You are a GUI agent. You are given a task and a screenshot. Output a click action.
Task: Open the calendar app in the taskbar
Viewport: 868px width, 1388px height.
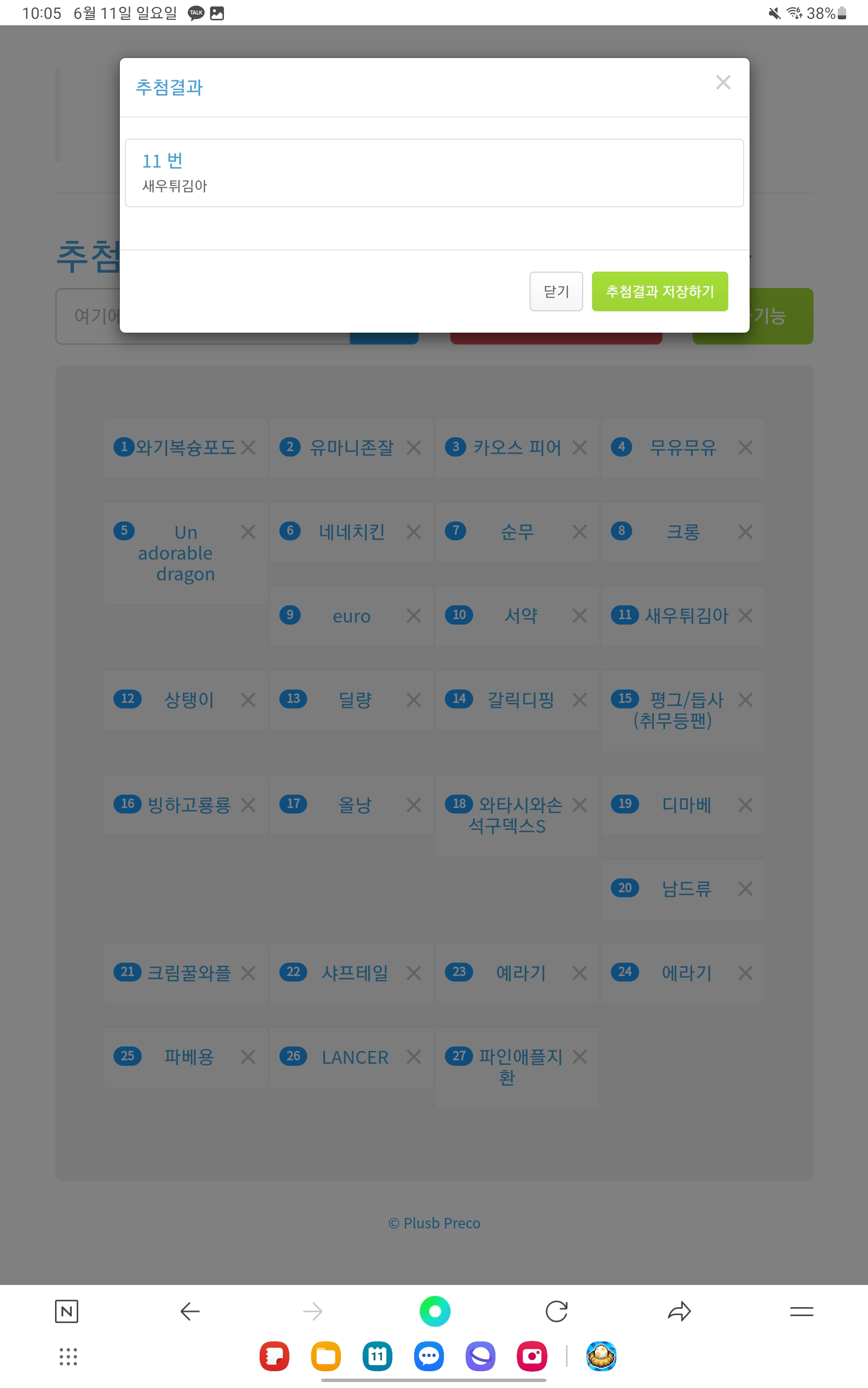(377, 1356)
